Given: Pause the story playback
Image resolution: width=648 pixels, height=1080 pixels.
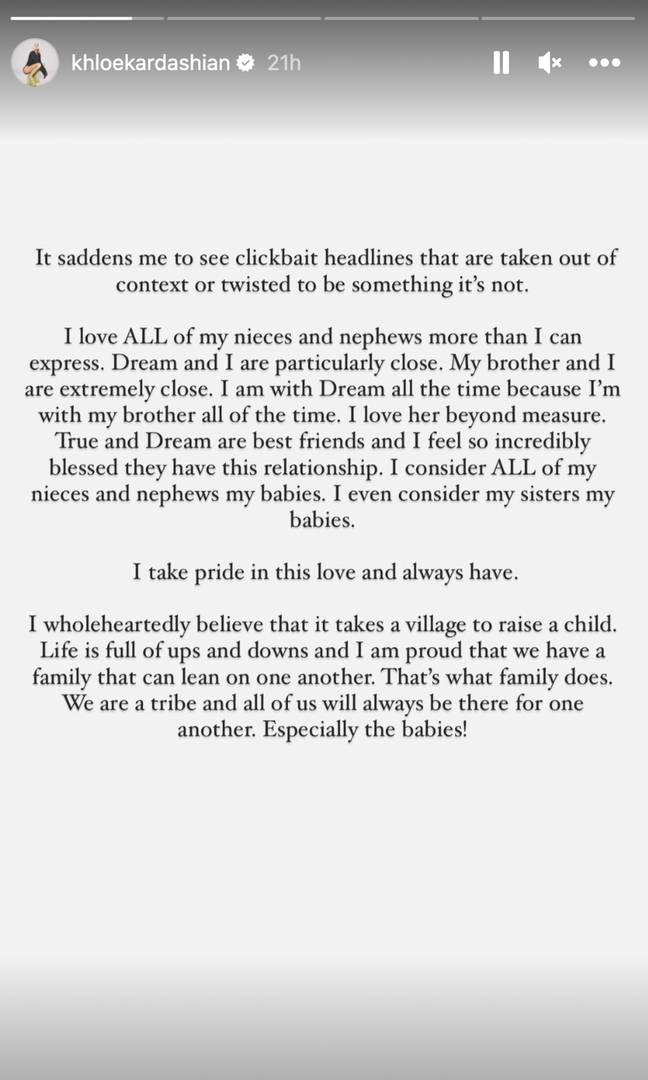Looking at the screenshot, I should point(501,63).
